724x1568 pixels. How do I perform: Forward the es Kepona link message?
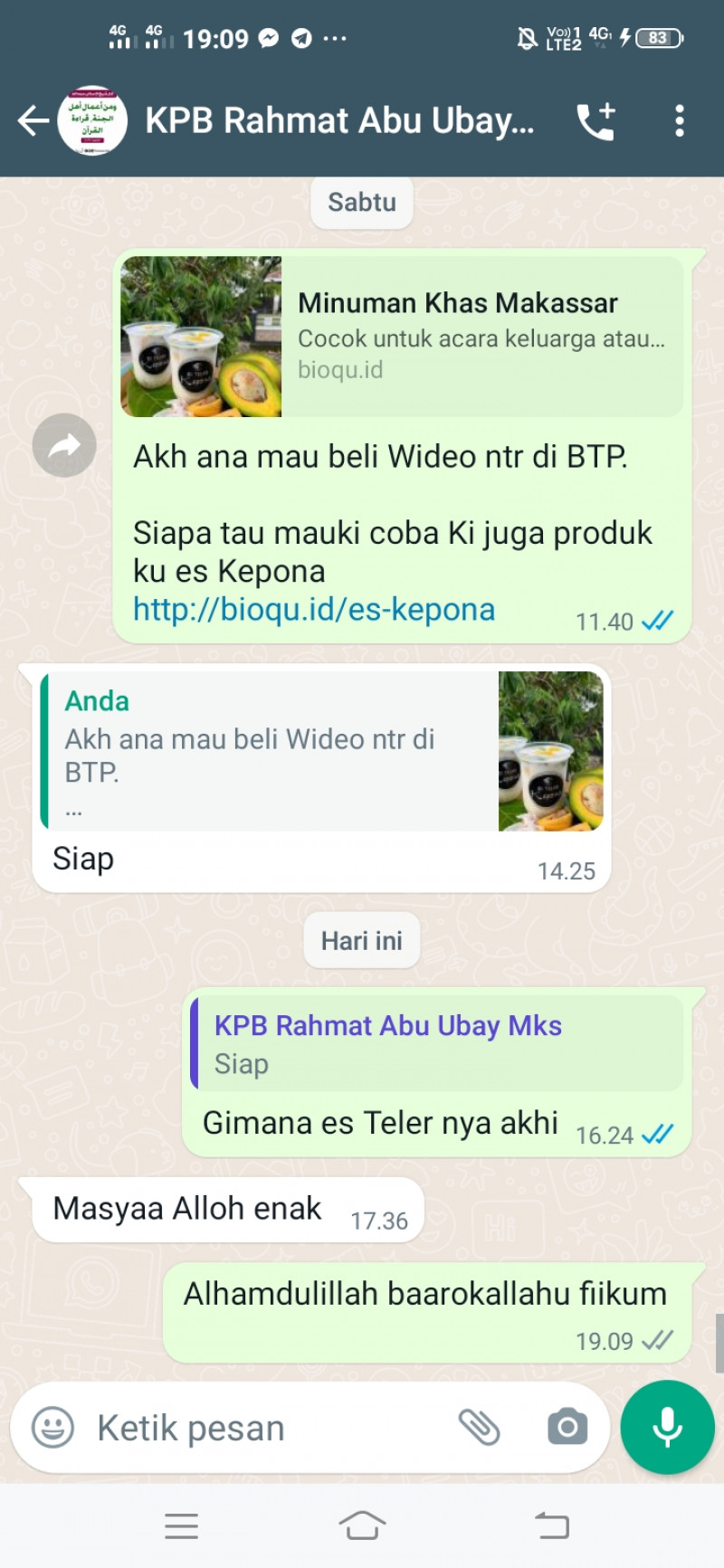[64, 445]
